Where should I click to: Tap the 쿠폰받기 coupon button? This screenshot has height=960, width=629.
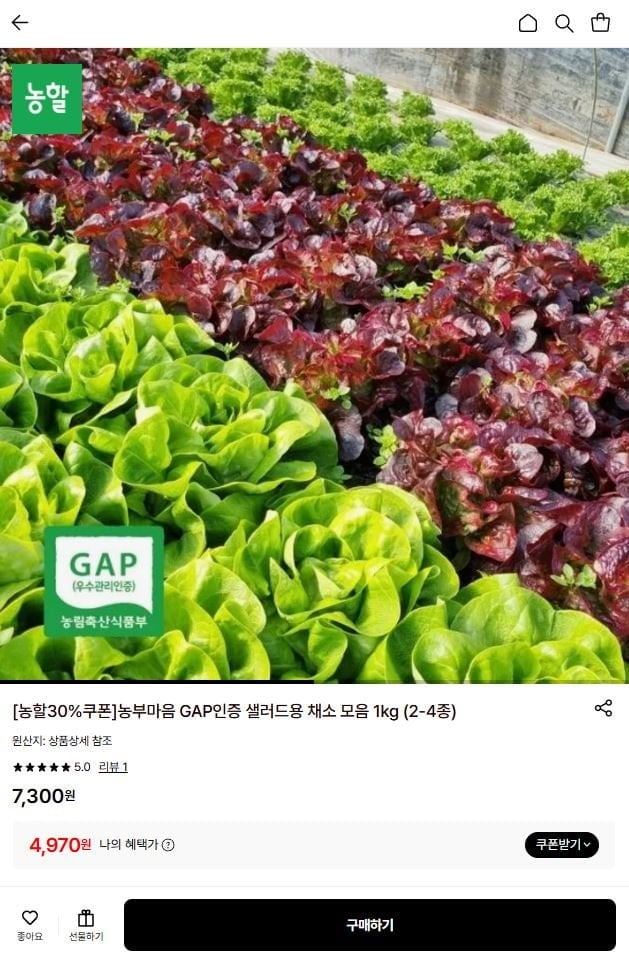coord(561,845)
